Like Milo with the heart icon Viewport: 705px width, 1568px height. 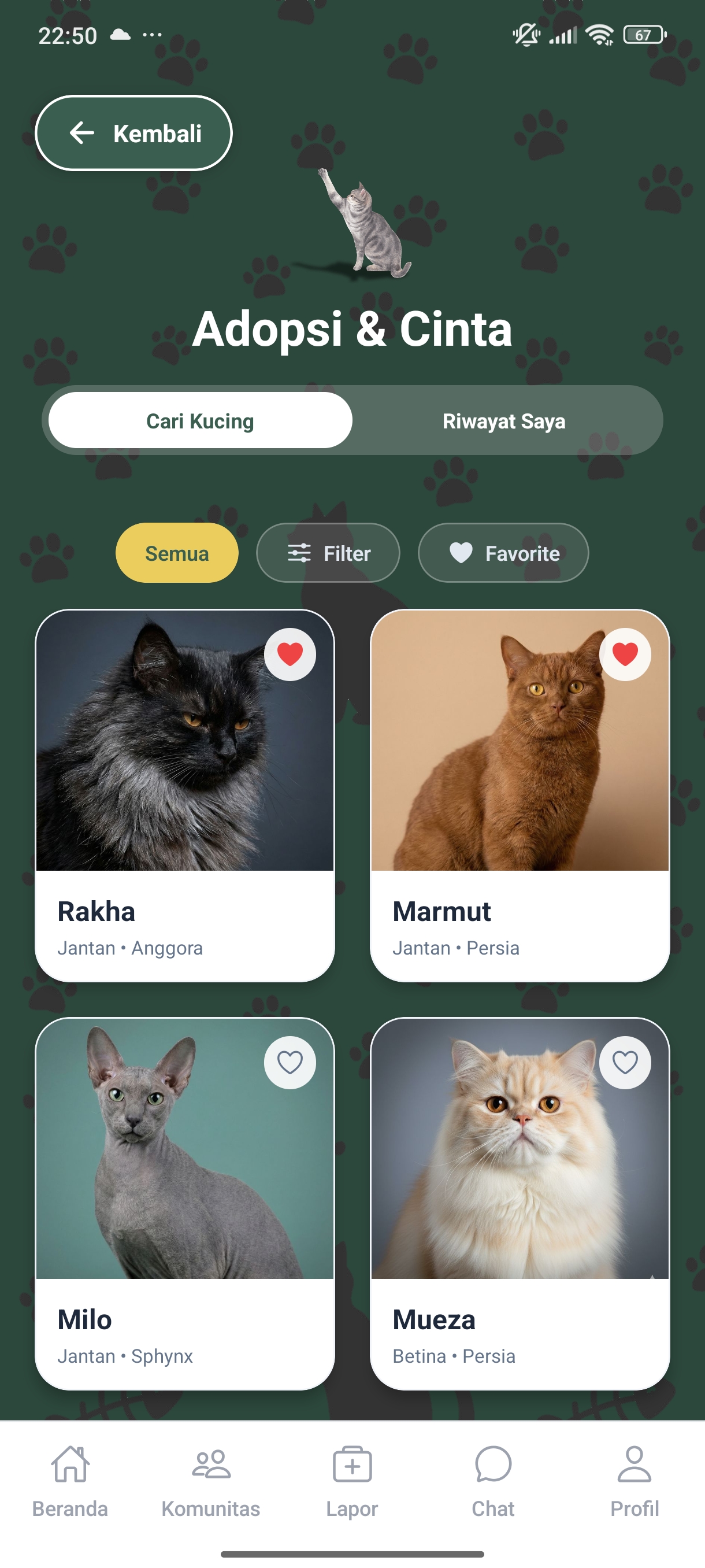point(290,1062)
